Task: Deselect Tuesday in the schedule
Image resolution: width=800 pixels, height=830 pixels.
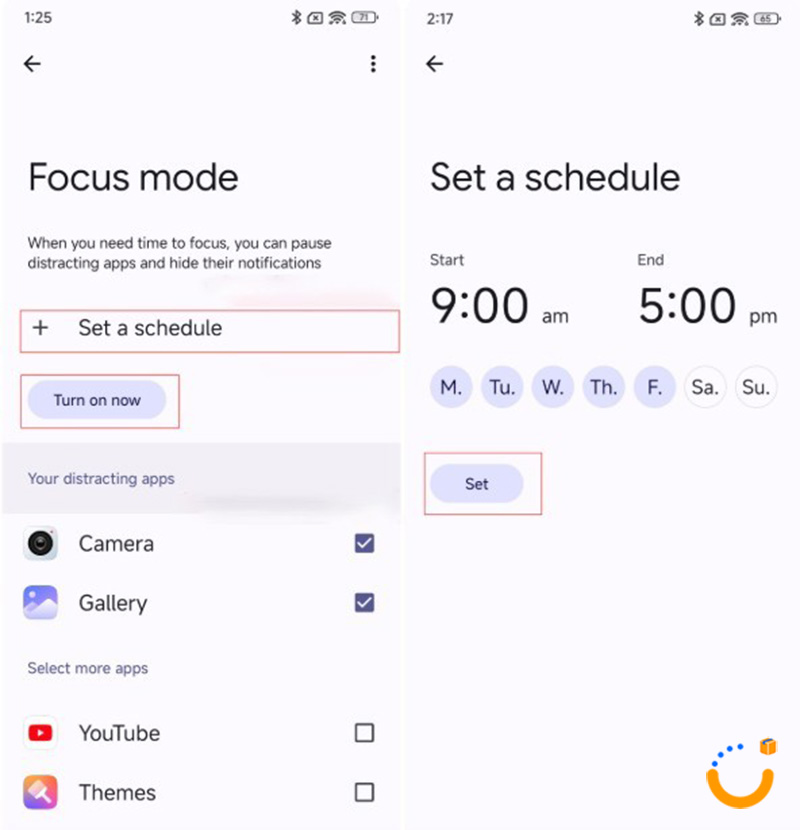Action: coord(502,387)
